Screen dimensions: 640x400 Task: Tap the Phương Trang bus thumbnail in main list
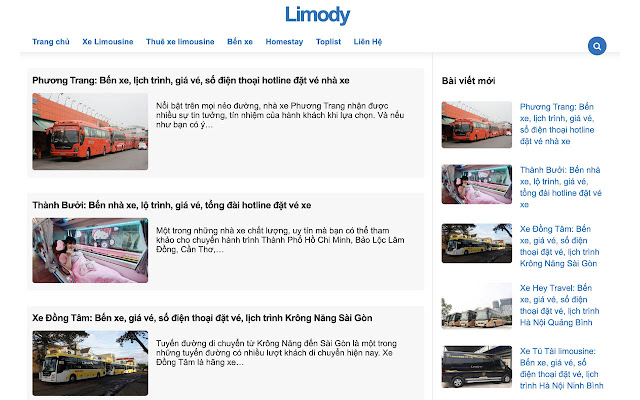point(90,132)
